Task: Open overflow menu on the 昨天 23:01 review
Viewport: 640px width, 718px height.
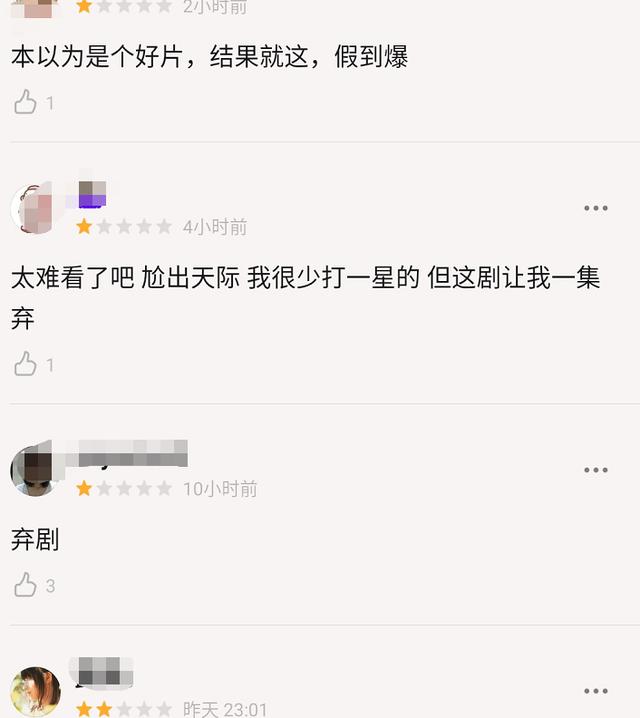Action: point(596,691)
